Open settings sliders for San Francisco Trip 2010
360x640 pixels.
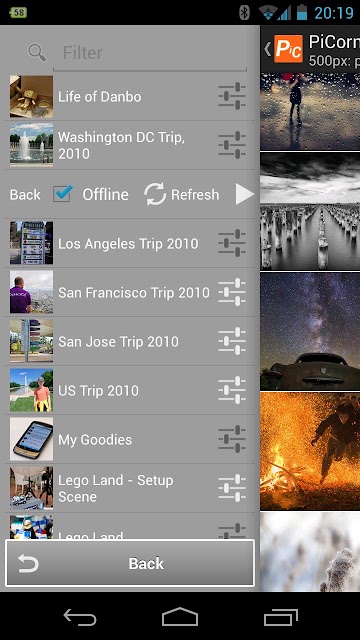(232, 292)
